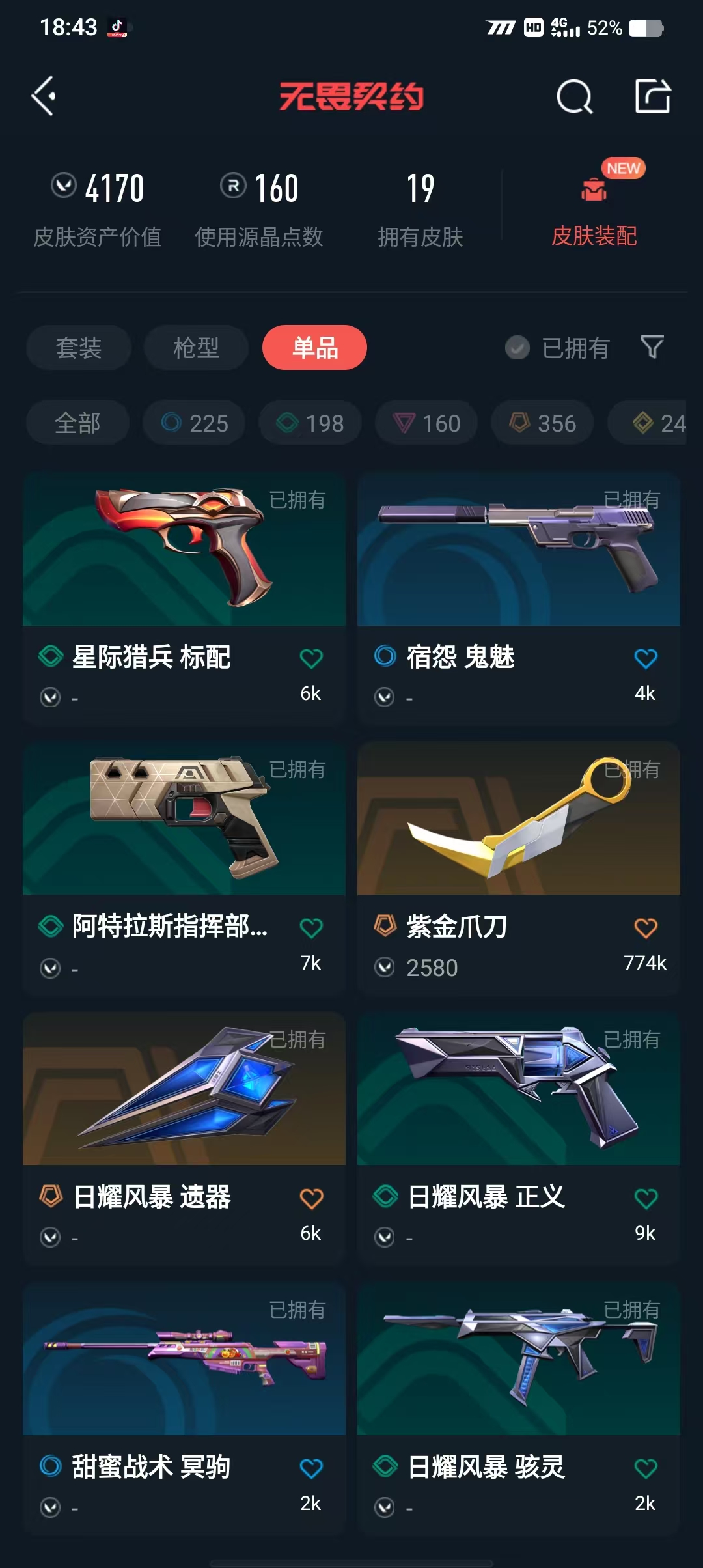Filter by the 160 tier chip
The height and width of the screenshot is (1568, 703).
coord(426,423)
